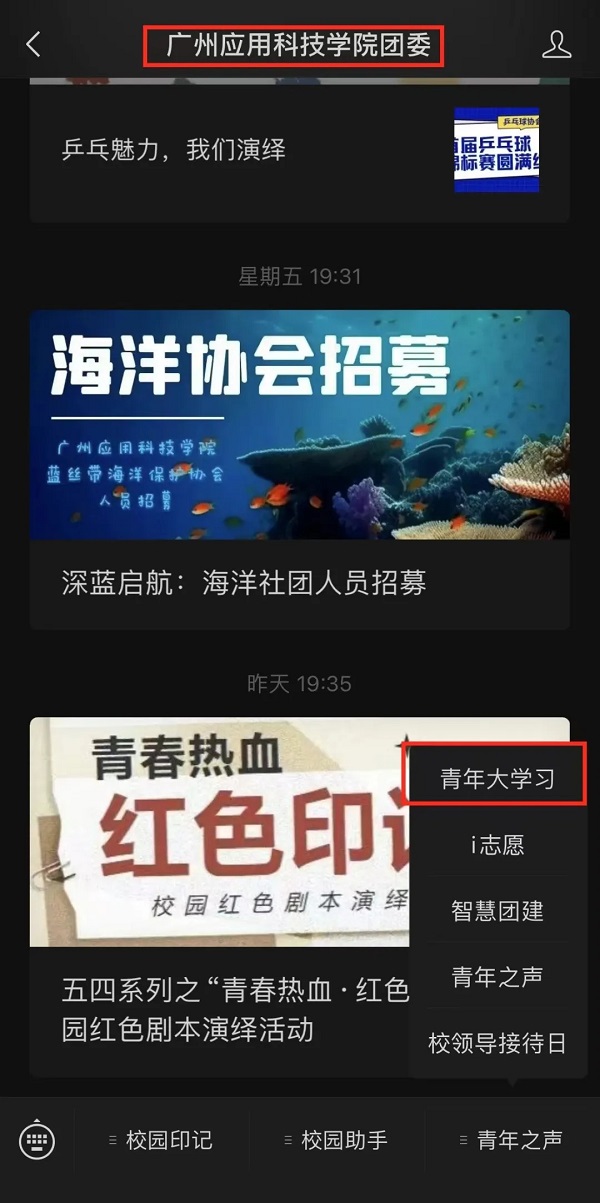The height and width of the screenshot is (1203, 600).
Task: Open 智慧团建 from the popup menu
Action: pyautogui.click(x=497, y=910)
